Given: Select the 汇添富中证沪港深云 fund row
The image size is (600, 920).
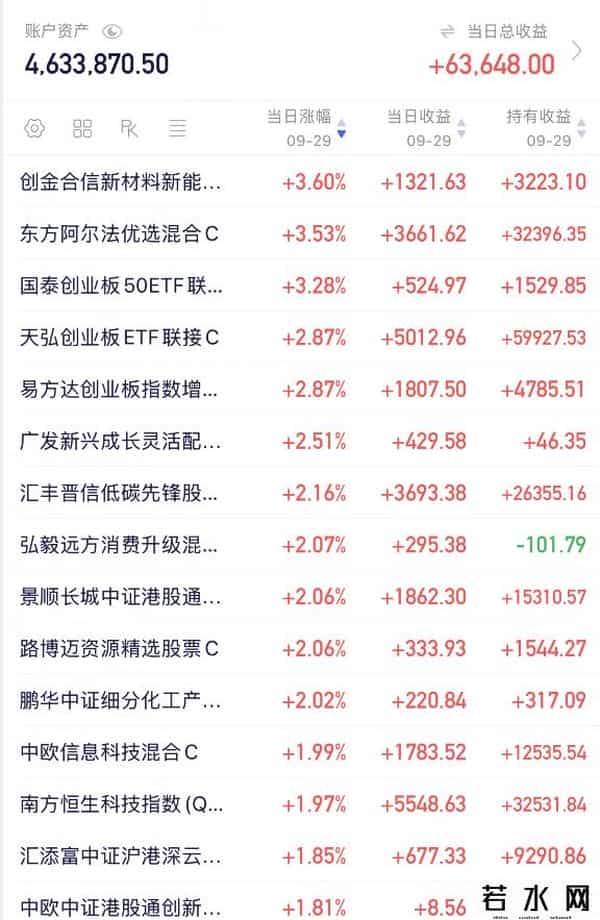Looking at the screenshot, I should 120,856.
